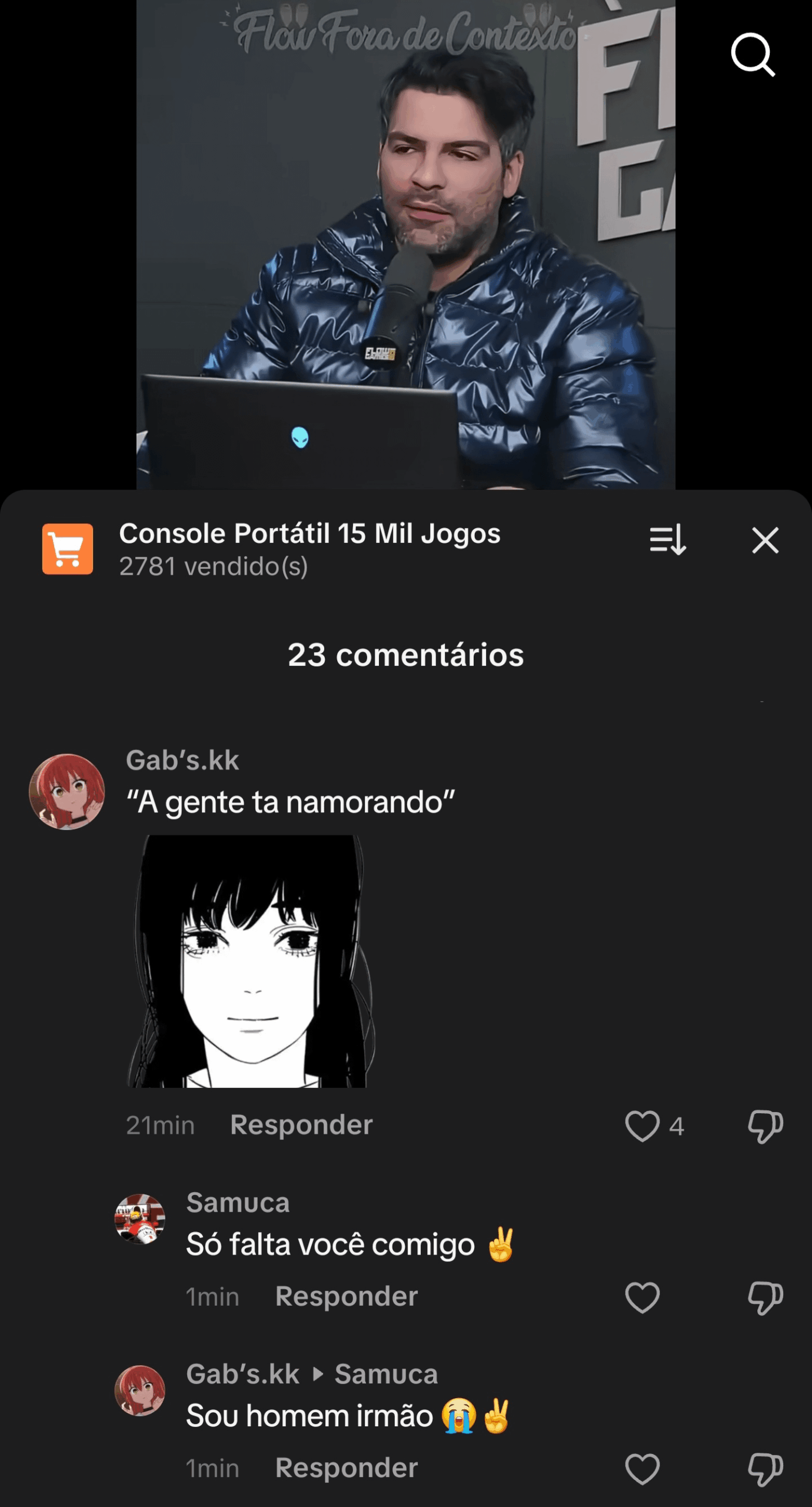
Task: Open the manga image in Gab's.kk's comment
Action: tap(251, 961)
